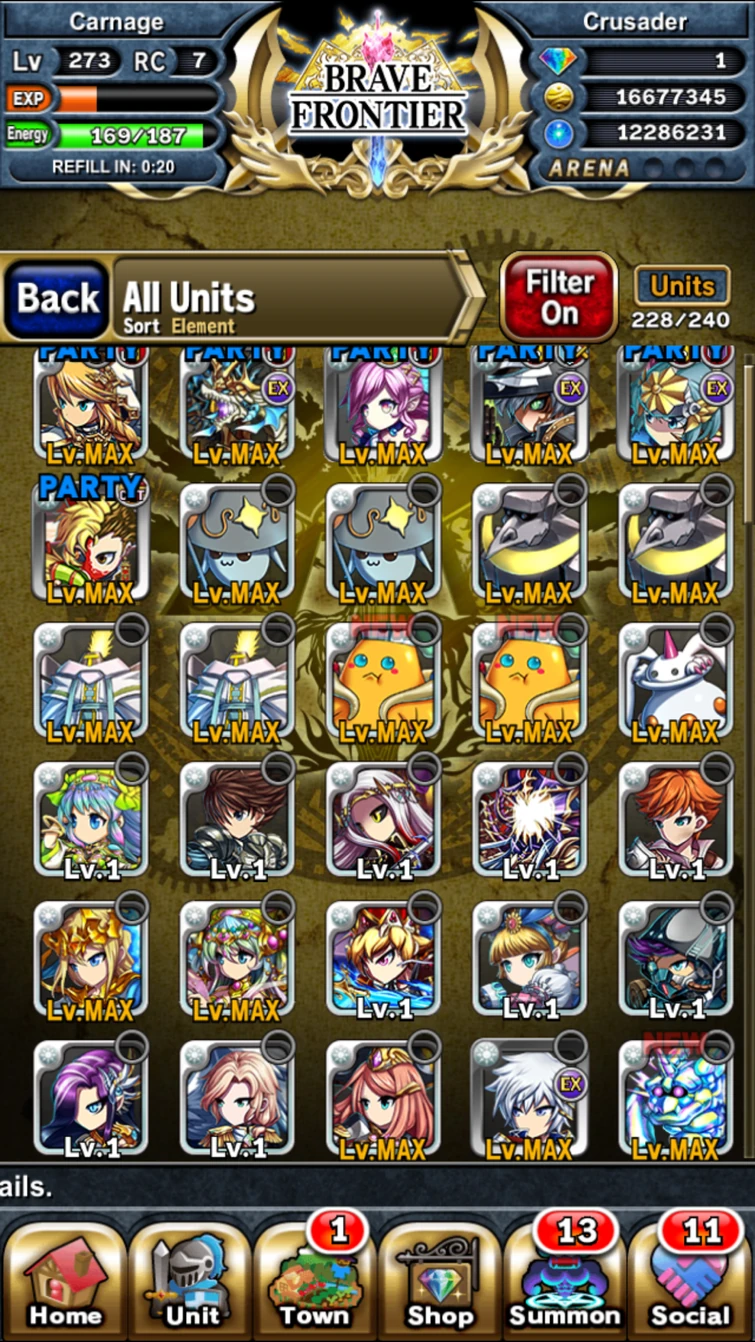Open the Social tab
Viewport: 755px width, 1342px height.
pos(690,1277)
